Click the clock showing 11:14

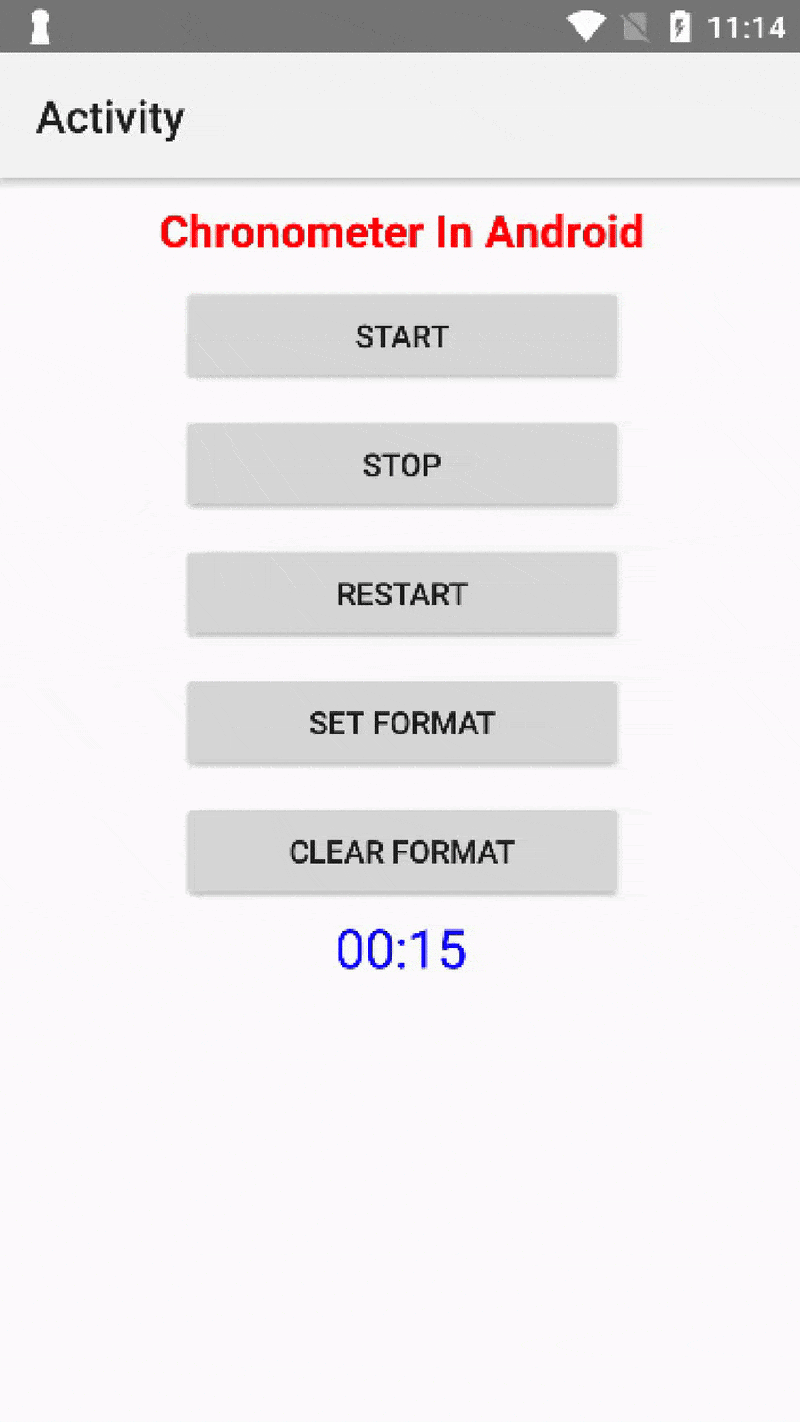pyautogui.click(x=748, y=26)
